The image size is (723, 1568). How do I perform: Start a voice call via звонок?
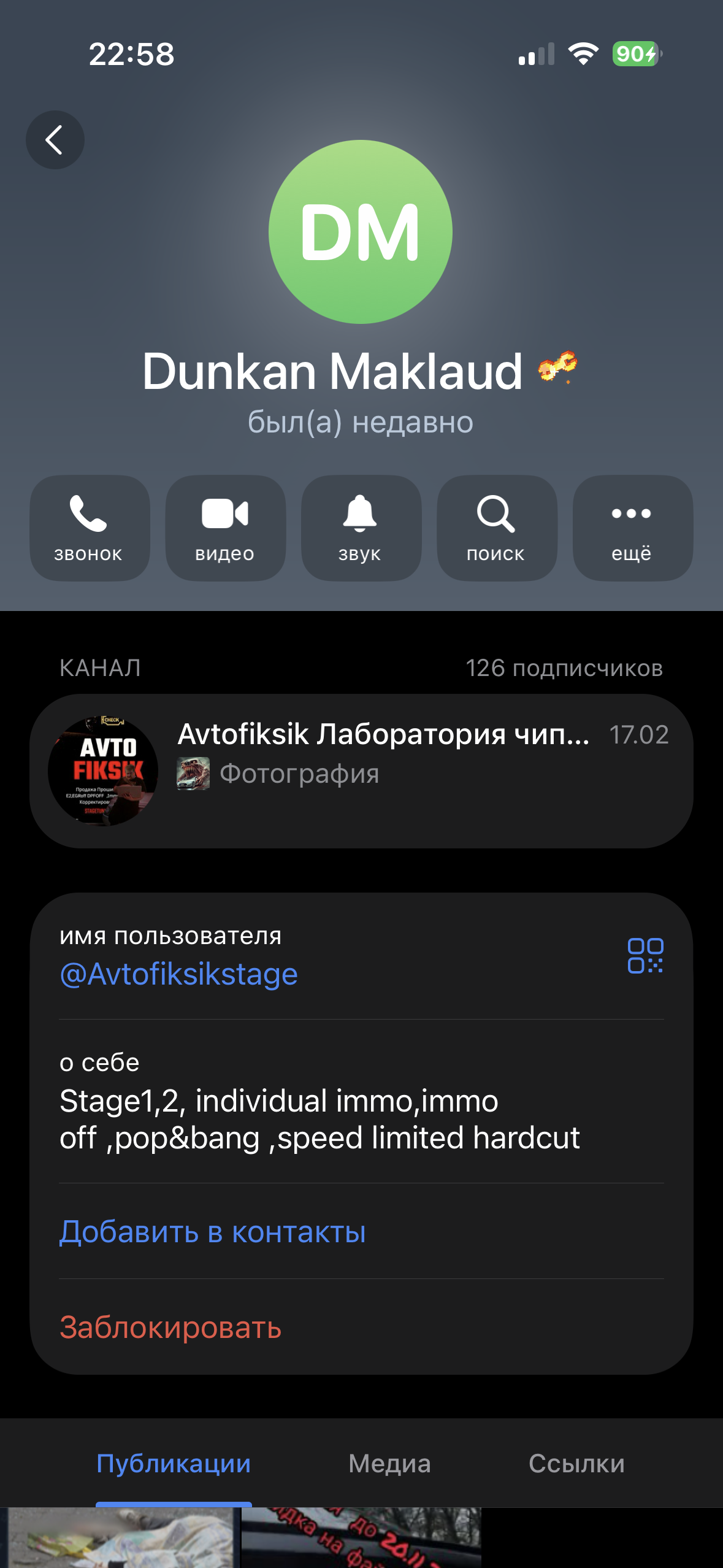90,528
